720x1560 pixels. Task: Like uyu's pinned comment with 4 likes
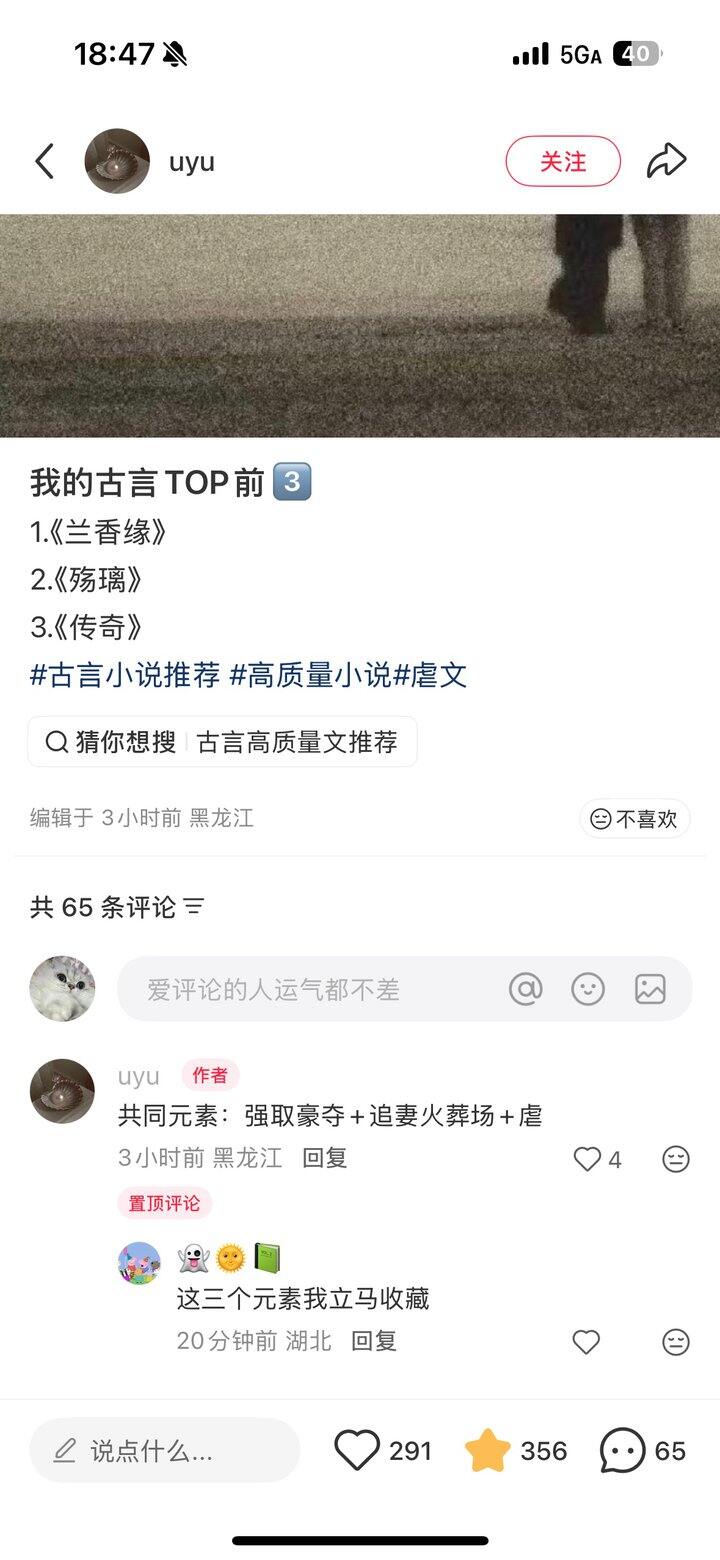coord(587,1159)
